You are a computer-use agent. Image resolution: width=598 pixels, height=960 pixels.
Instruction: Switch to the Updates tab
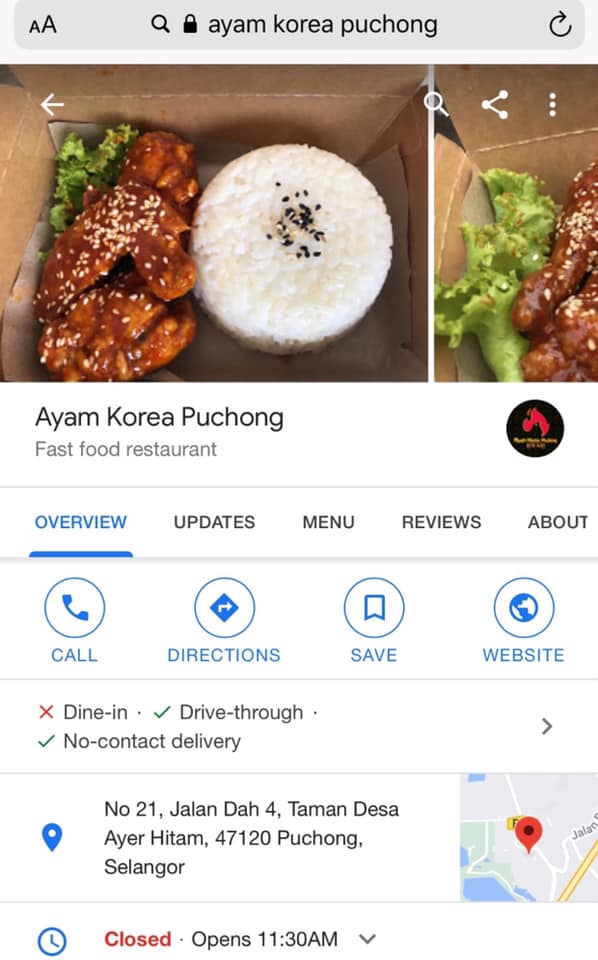click(x=214, y=522)
